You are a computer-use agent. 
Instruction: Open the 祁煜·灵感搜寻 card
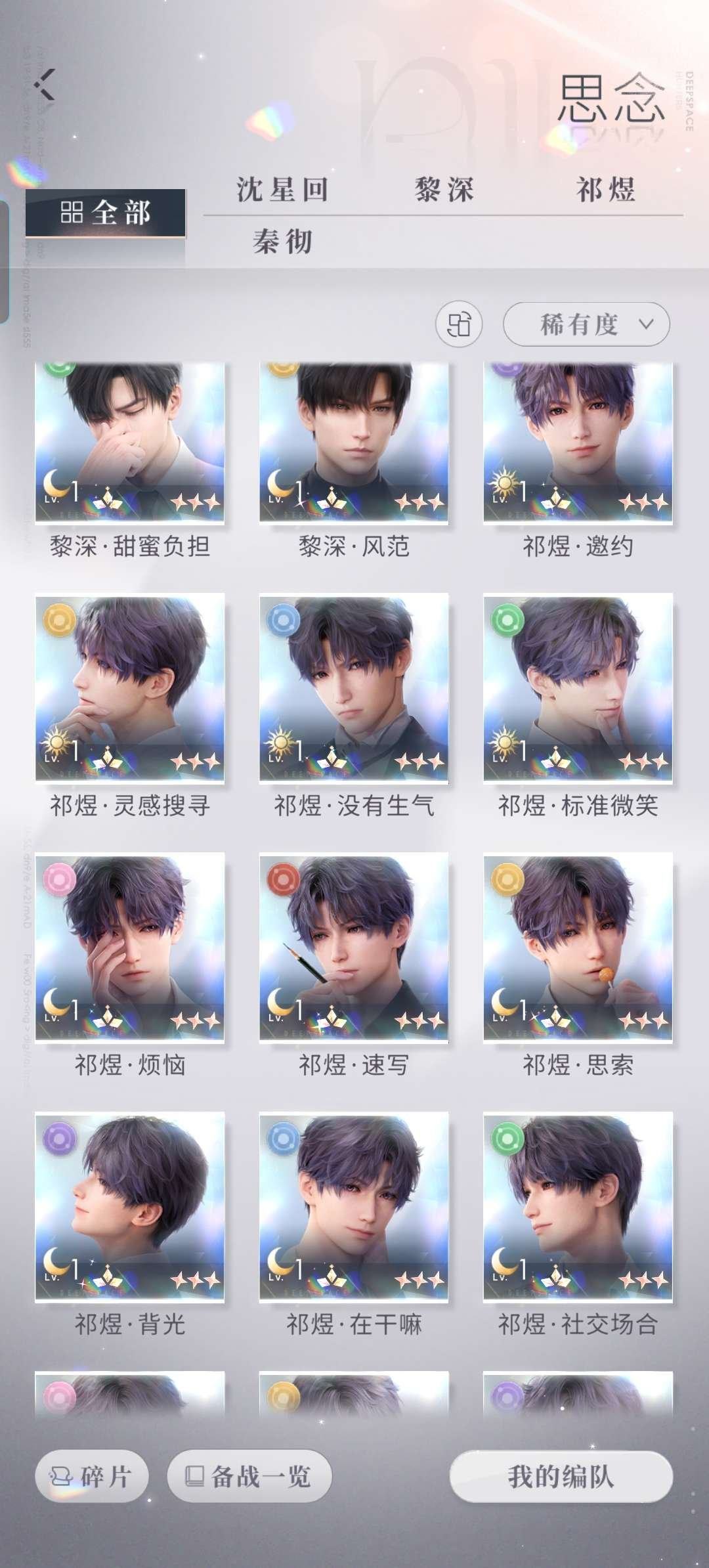(x=129, y=688)
